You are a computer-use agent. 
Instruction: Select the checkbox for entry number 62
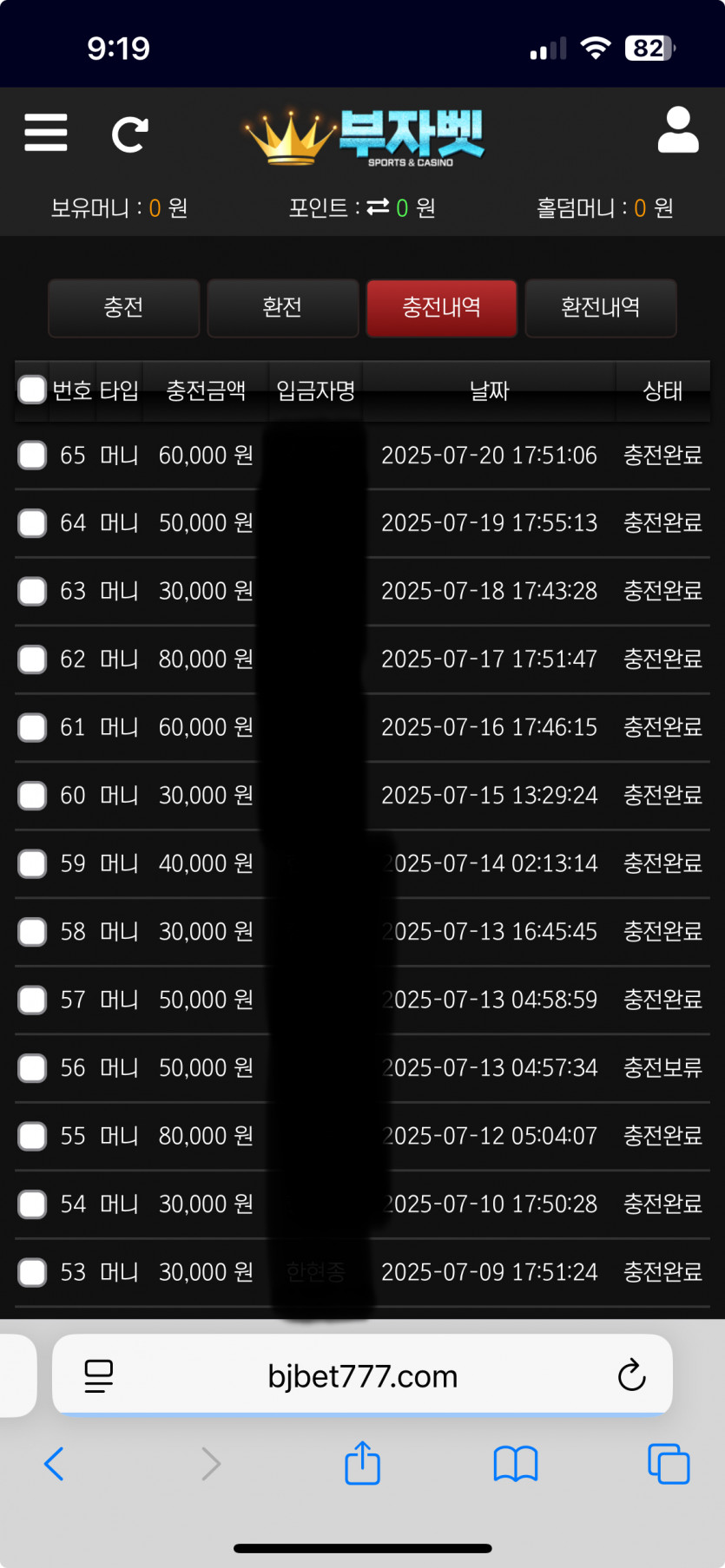click(x=32, y=659)
